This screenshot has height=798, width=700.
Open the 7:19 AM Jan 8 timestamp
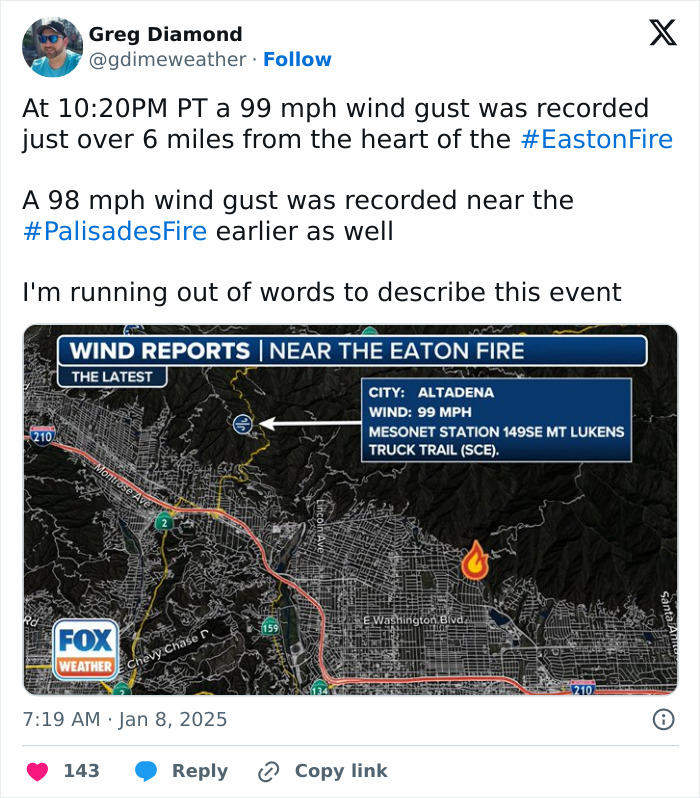(125, 719)
